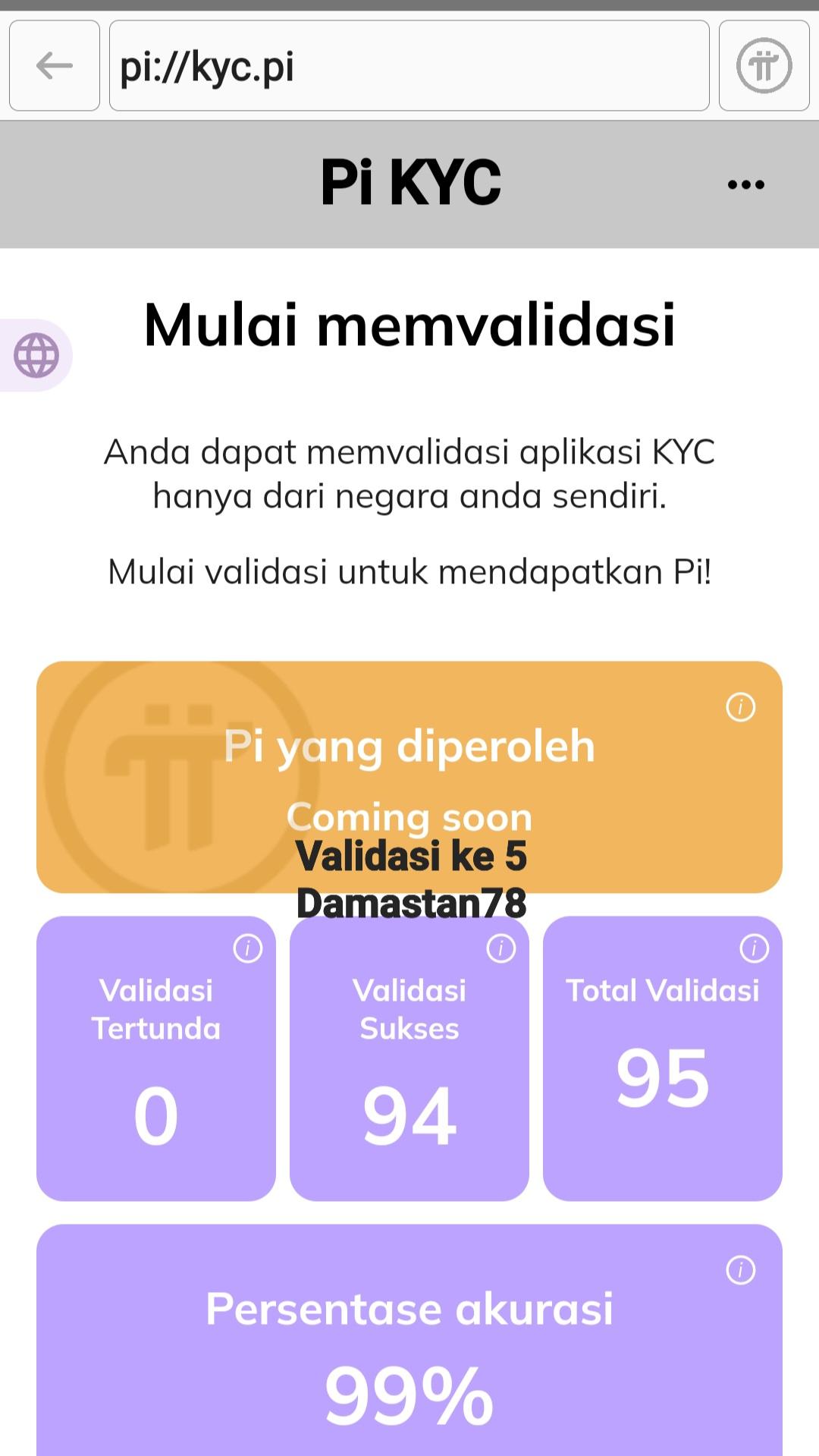Edit the pi://kyc.pi address bar
Image resolution: width=819 pixels, height=1456 pixels.
coord(409,66)
